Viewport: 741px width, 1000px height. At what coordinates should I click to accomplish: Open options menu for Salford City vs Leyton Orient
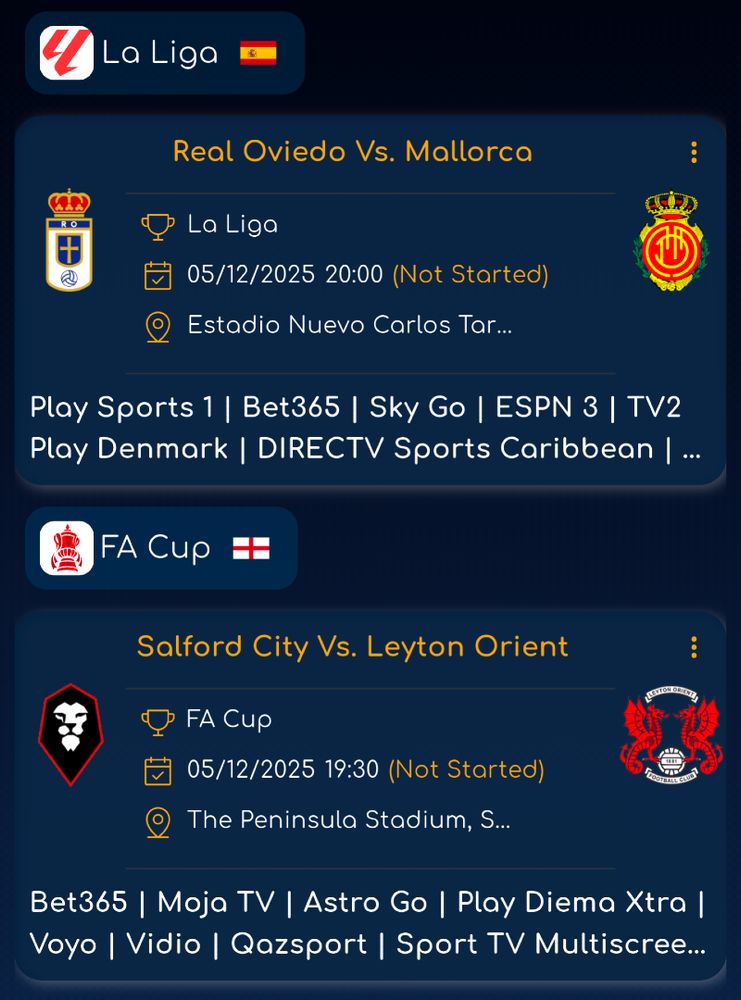click(694, 647)
